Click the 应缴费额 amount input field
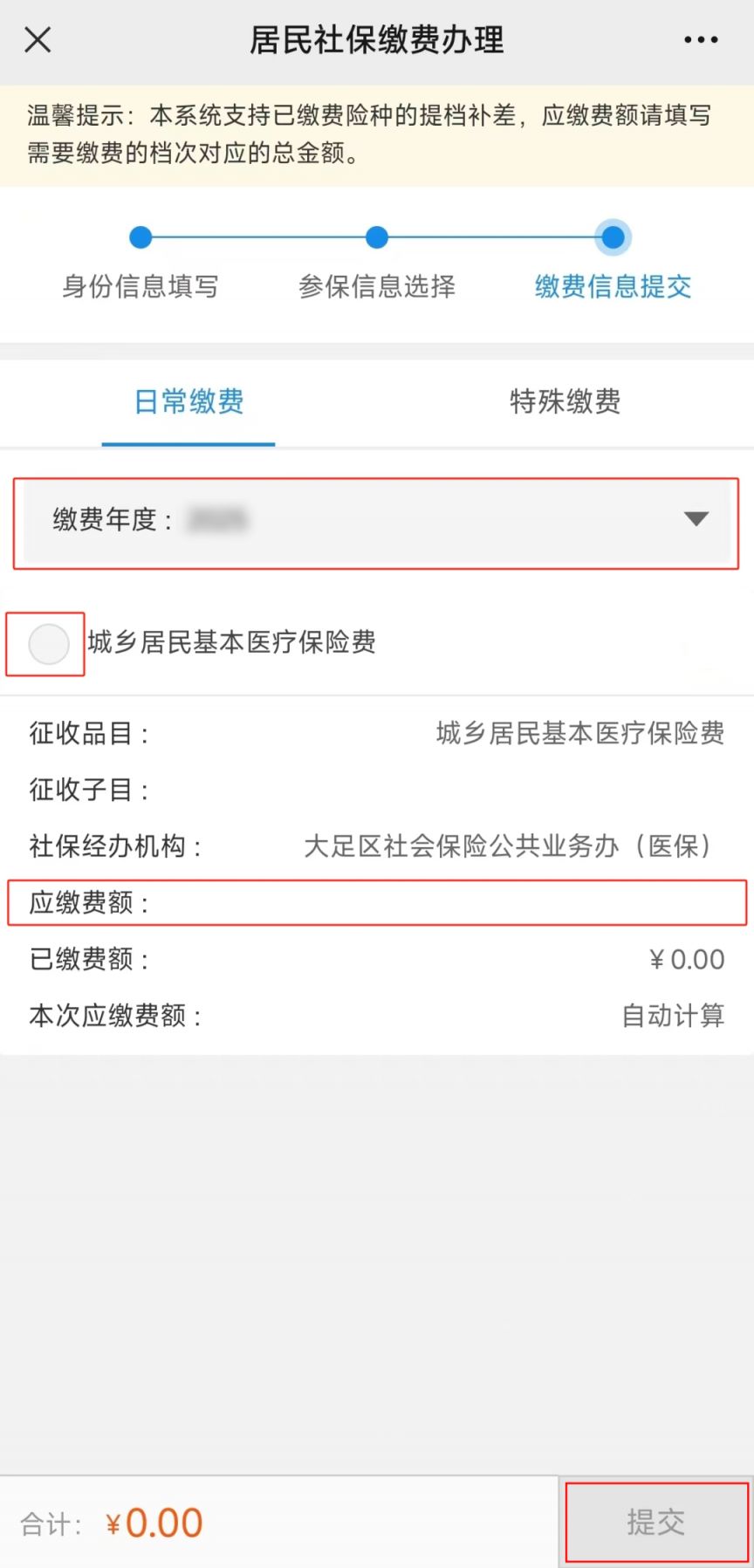This screenshot has height=1568, width=754. click(436, 903)
